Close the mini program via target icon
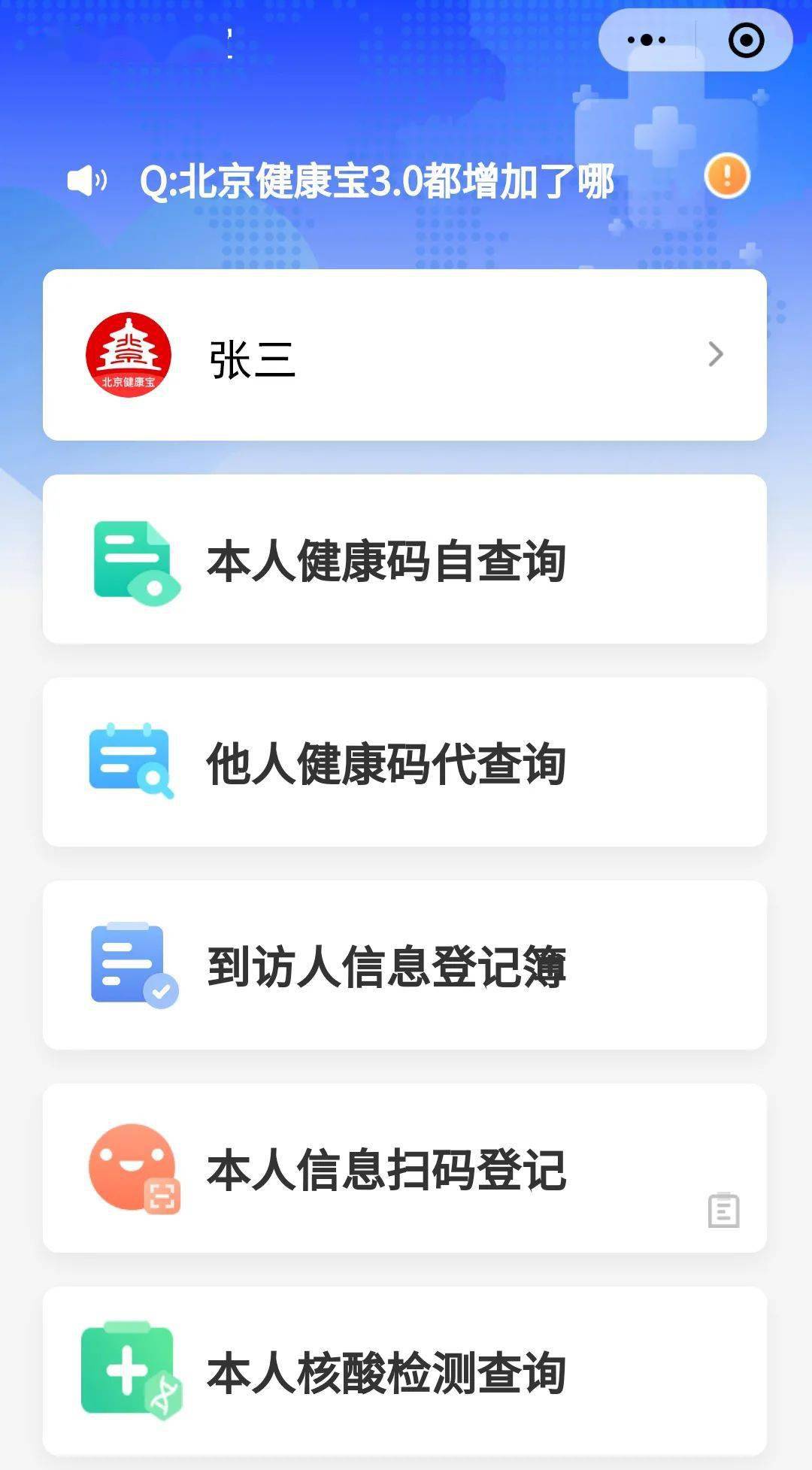Image resolution: width=812 pixels, height=1470 pixels. pos(746,40)
